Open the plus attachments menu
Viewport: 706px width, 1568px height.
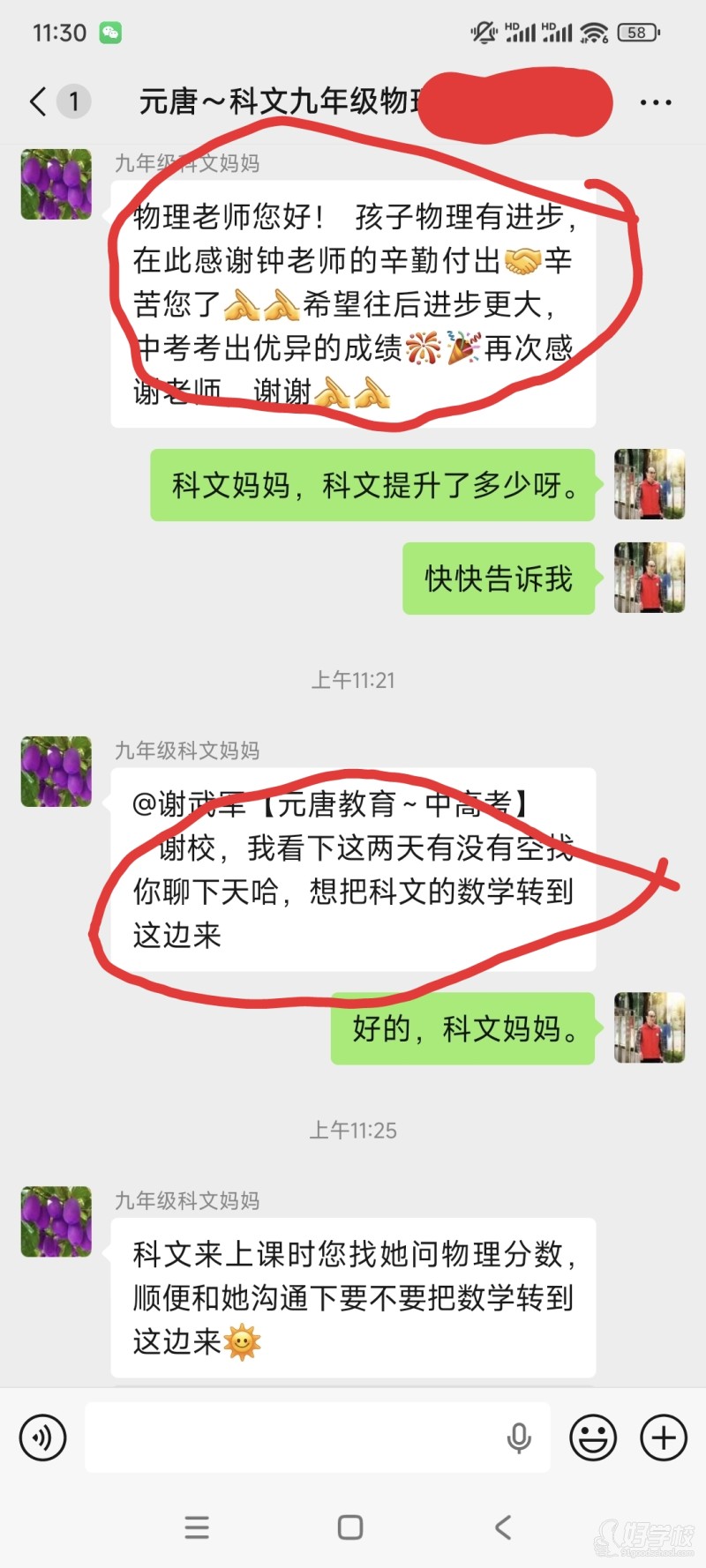[663, 1437]
